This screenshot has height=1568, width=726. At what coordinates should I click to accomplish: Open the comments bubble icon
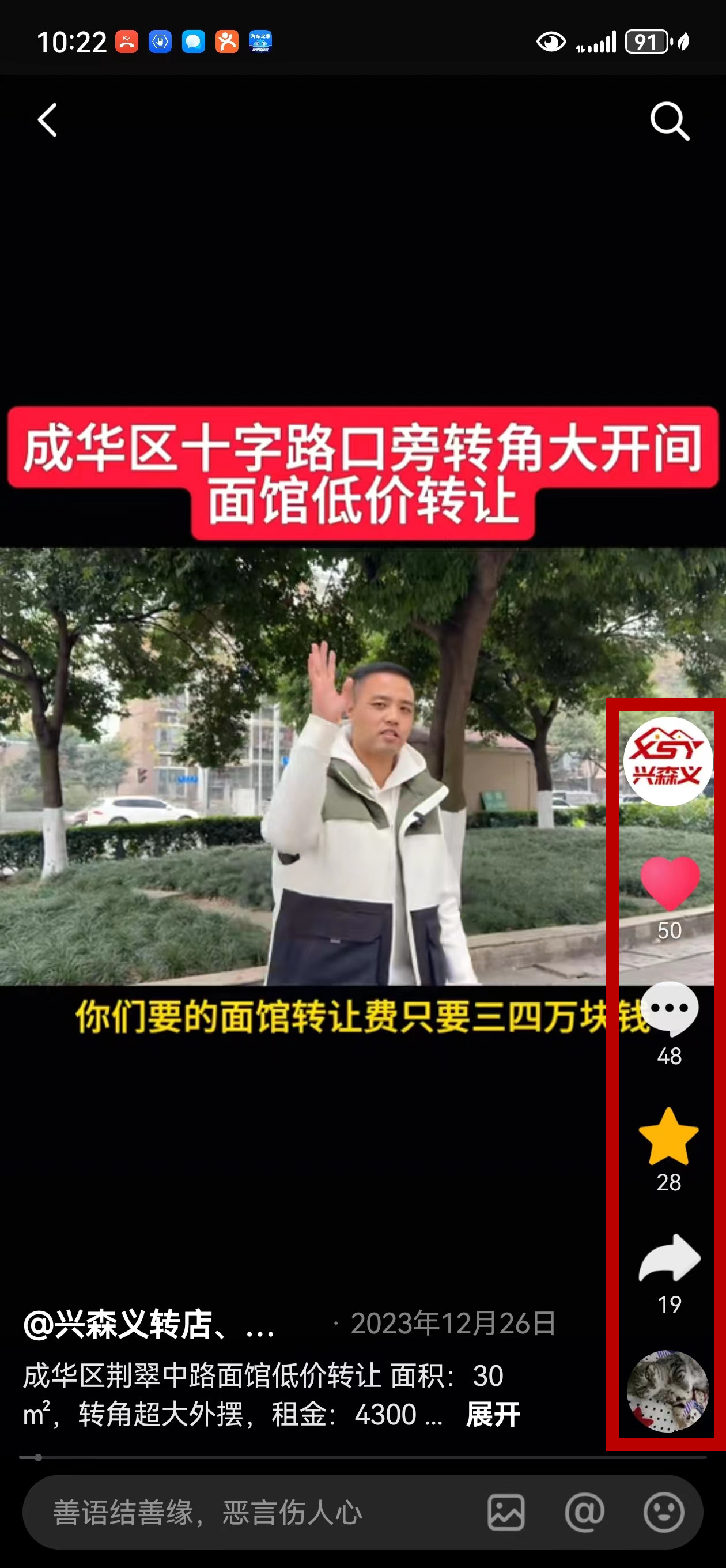pyautogui.click(x=670, y=1009)
